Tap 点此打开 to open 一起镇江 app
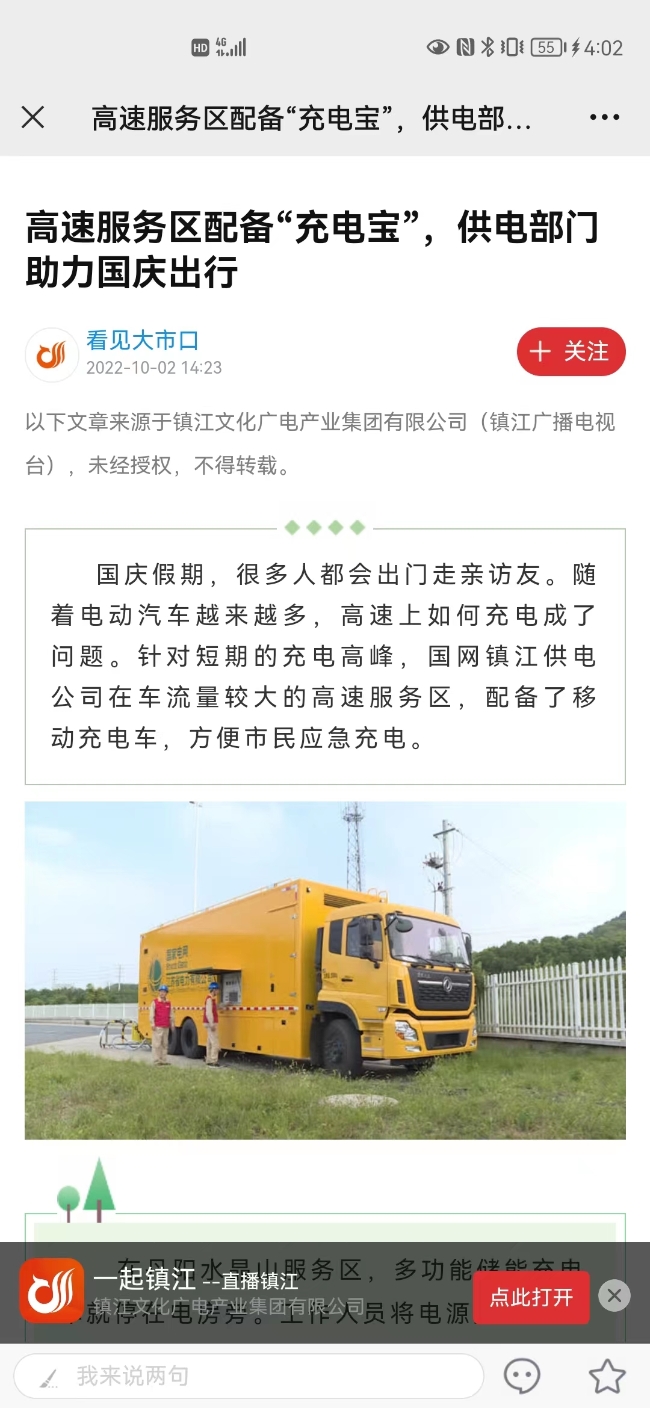The image size is (650, 1408). tap(531, 1297)
